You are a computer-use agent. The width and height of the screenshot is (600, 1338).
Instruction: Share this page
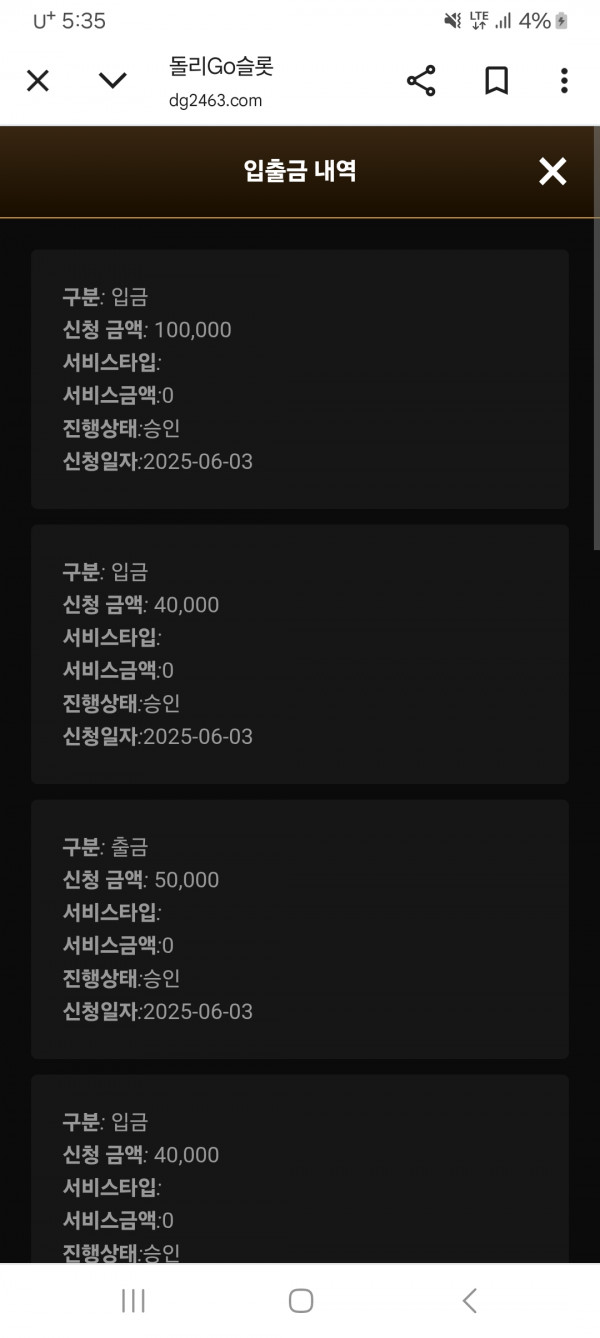pos(421,81)
